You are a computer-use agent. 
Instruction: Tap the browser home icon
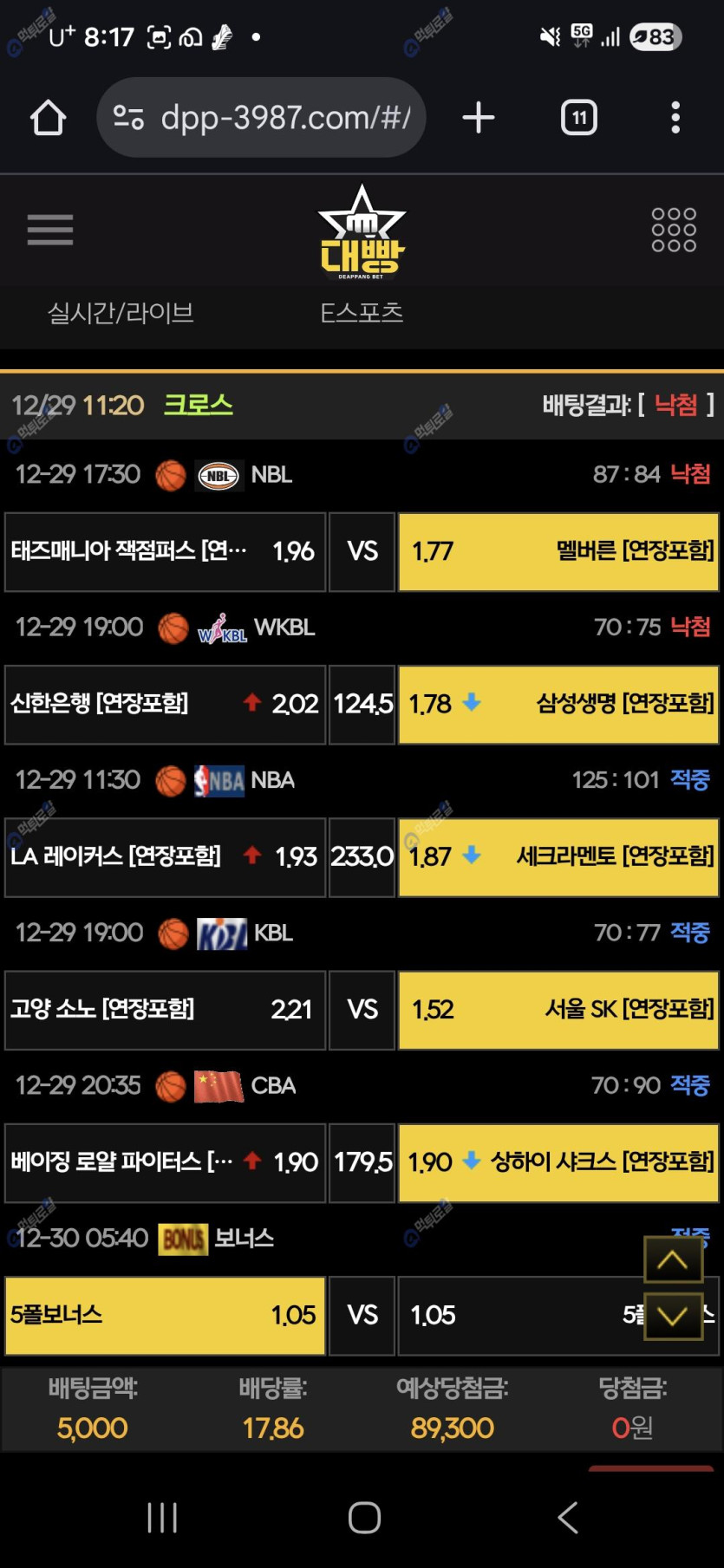49,118
